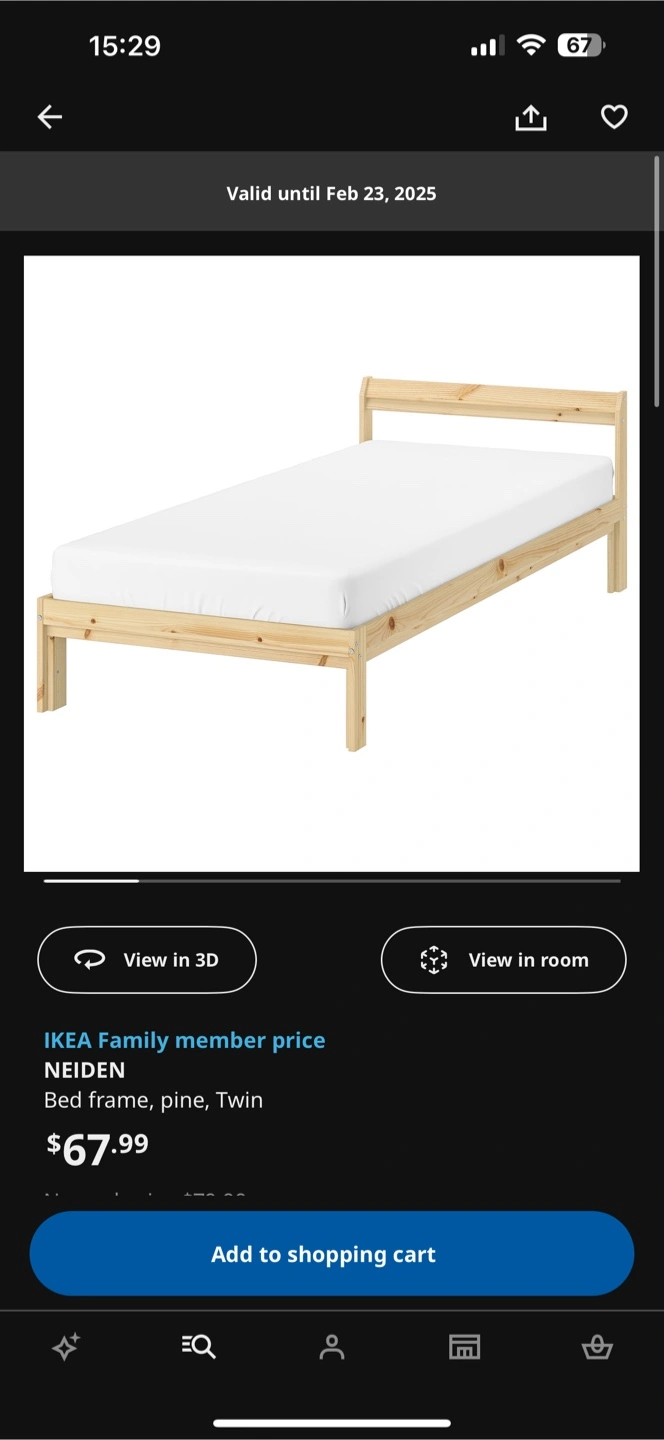Image resolution: width=664 pixels, height=1440 pixels.
Task: Go back using the arrow icon
Action: point(50,117)
